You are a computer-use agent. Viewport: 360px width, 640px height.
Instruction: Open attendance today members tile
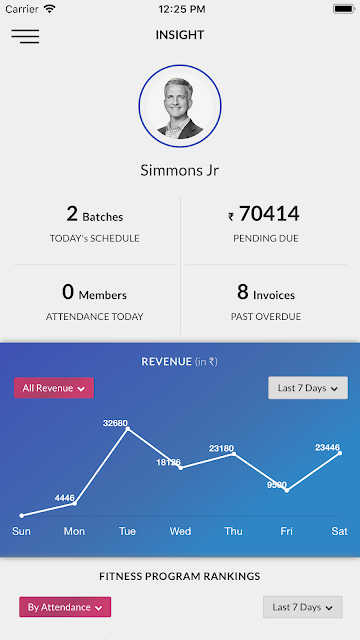95,301
